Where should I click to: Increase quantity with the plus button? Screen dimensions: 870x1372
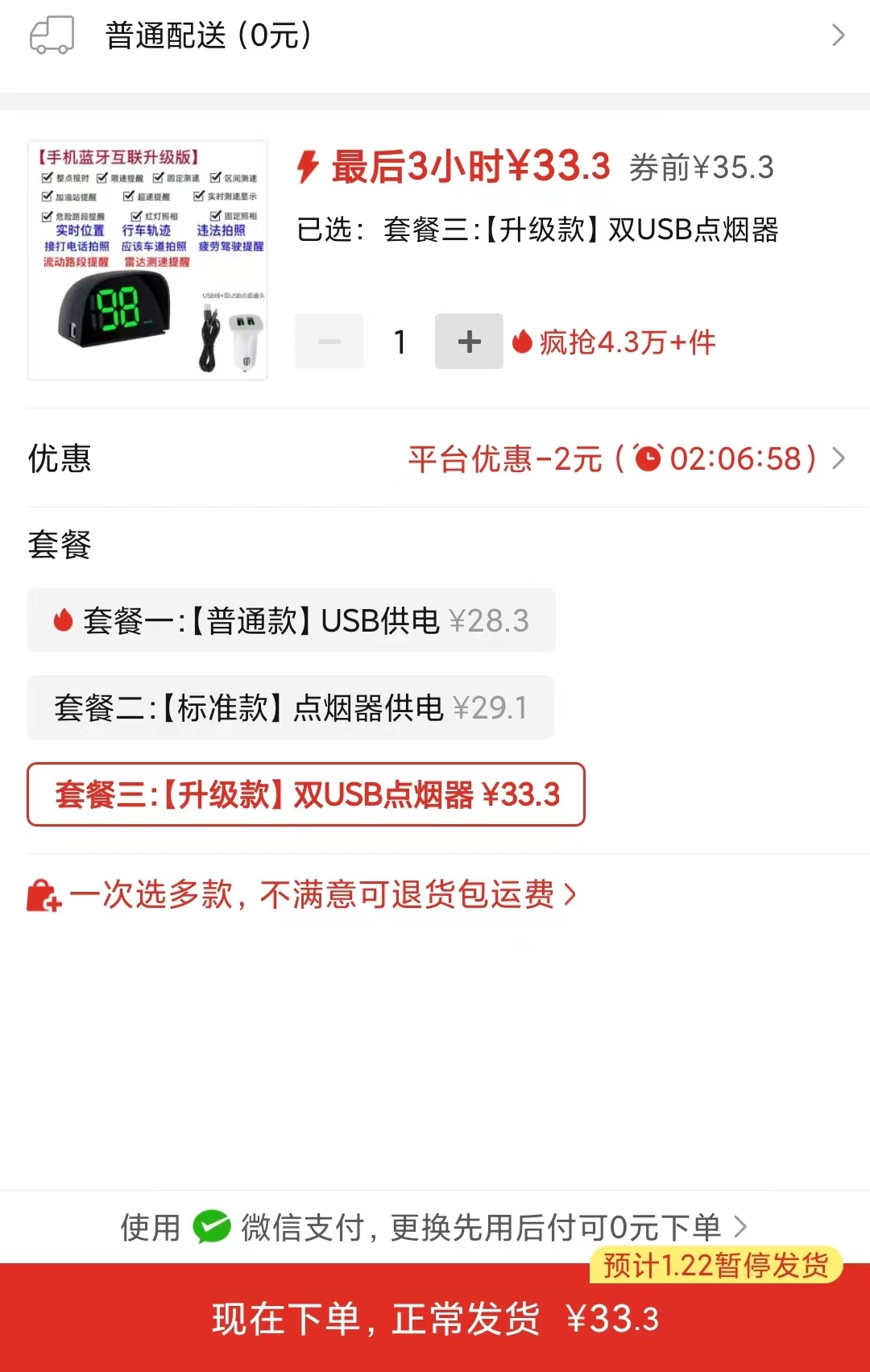469,342
